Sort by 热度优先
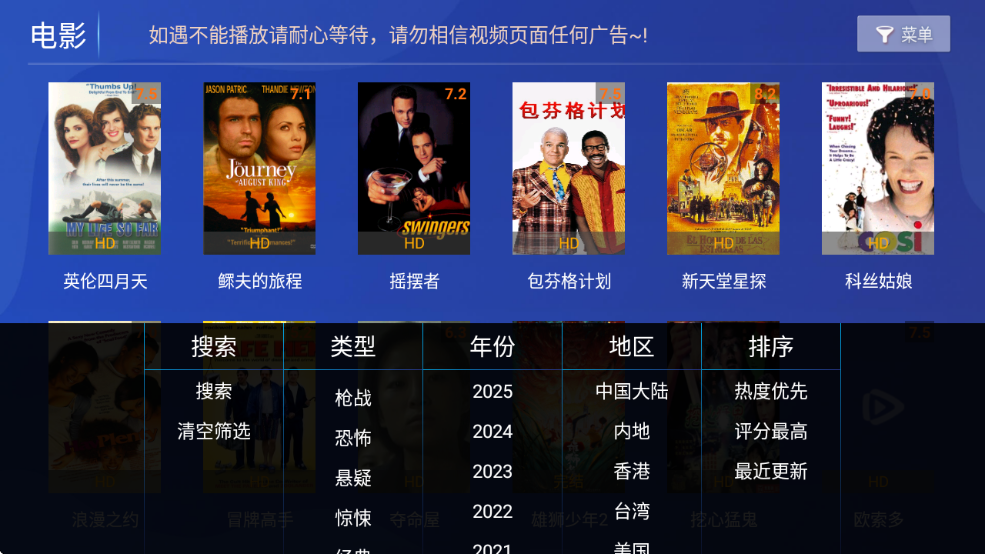 (x=770, y=392)
